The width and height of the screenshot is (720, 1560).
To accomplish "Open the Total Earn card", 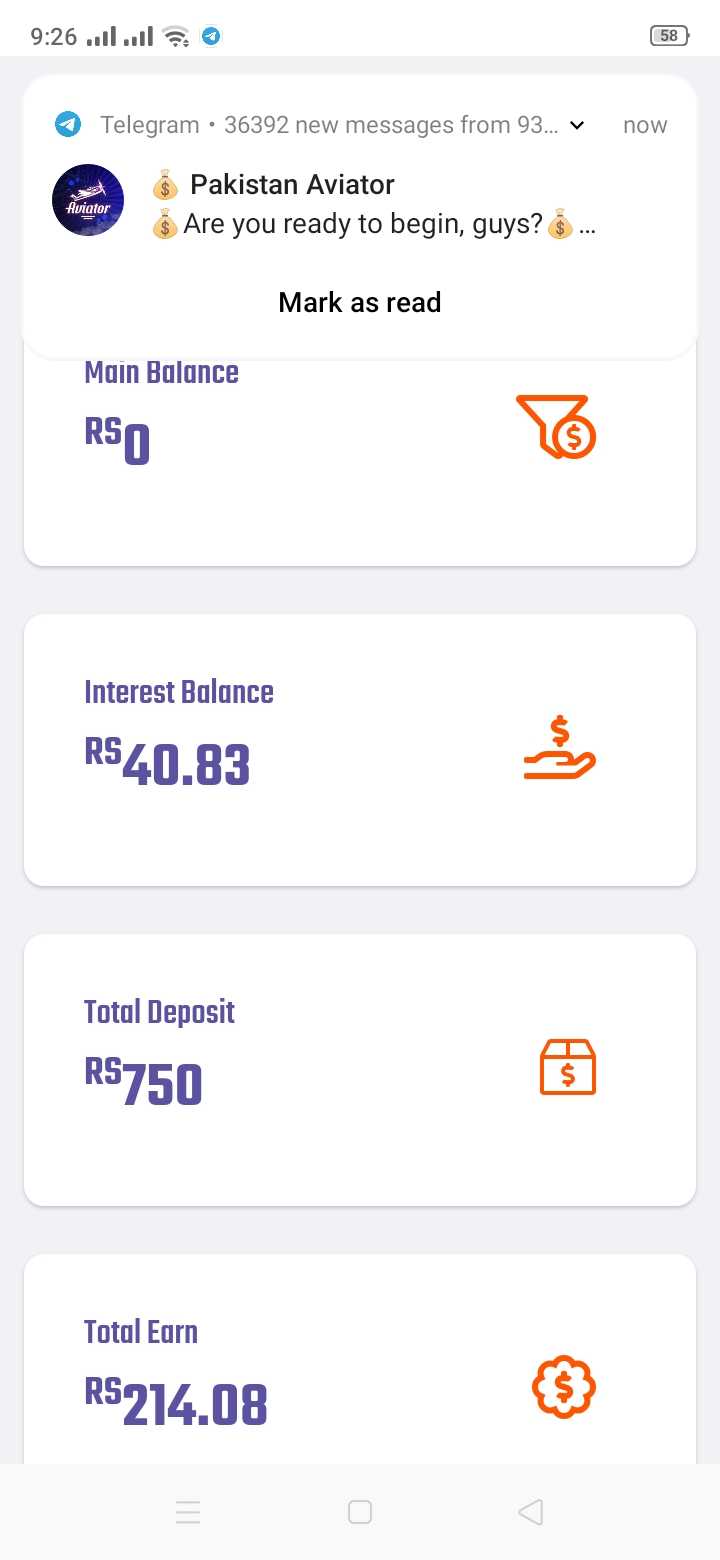I will (x=360, y=1360).
